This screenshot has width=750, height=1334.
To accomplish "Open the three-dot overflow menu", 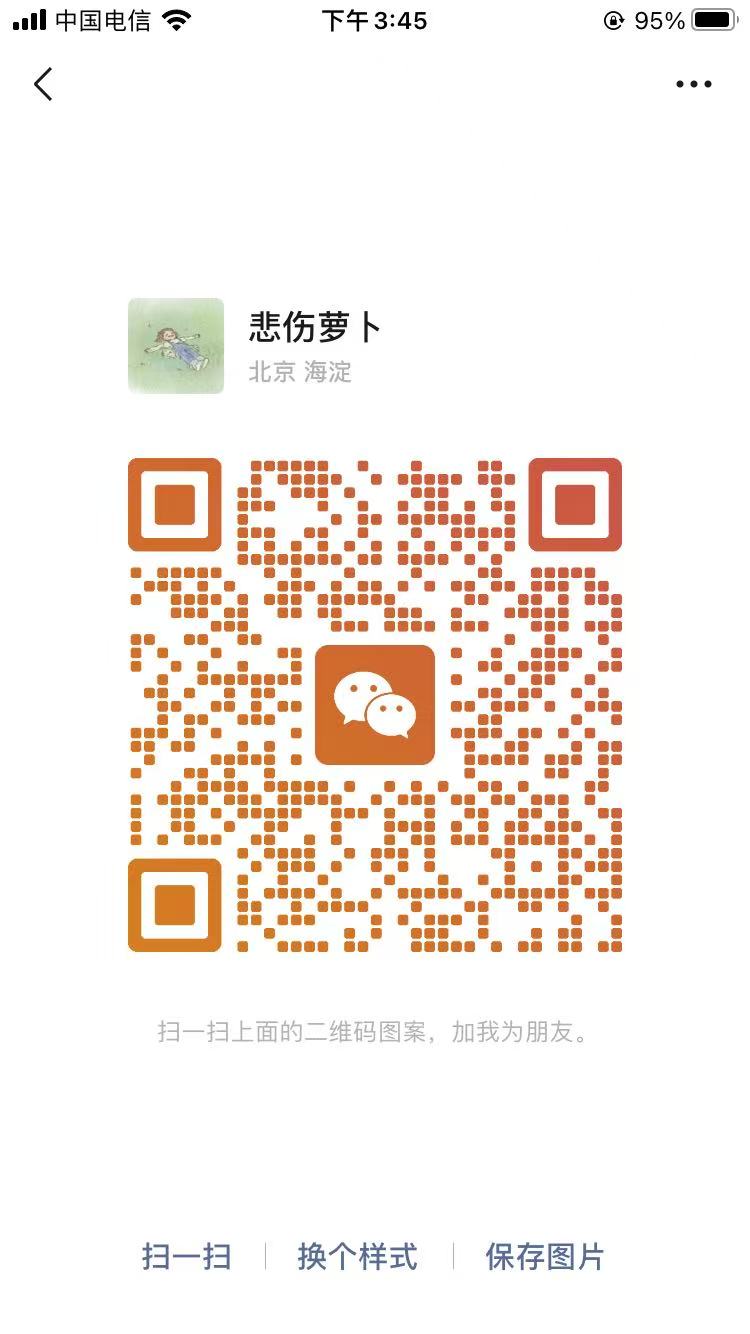I will coord(693,85).
